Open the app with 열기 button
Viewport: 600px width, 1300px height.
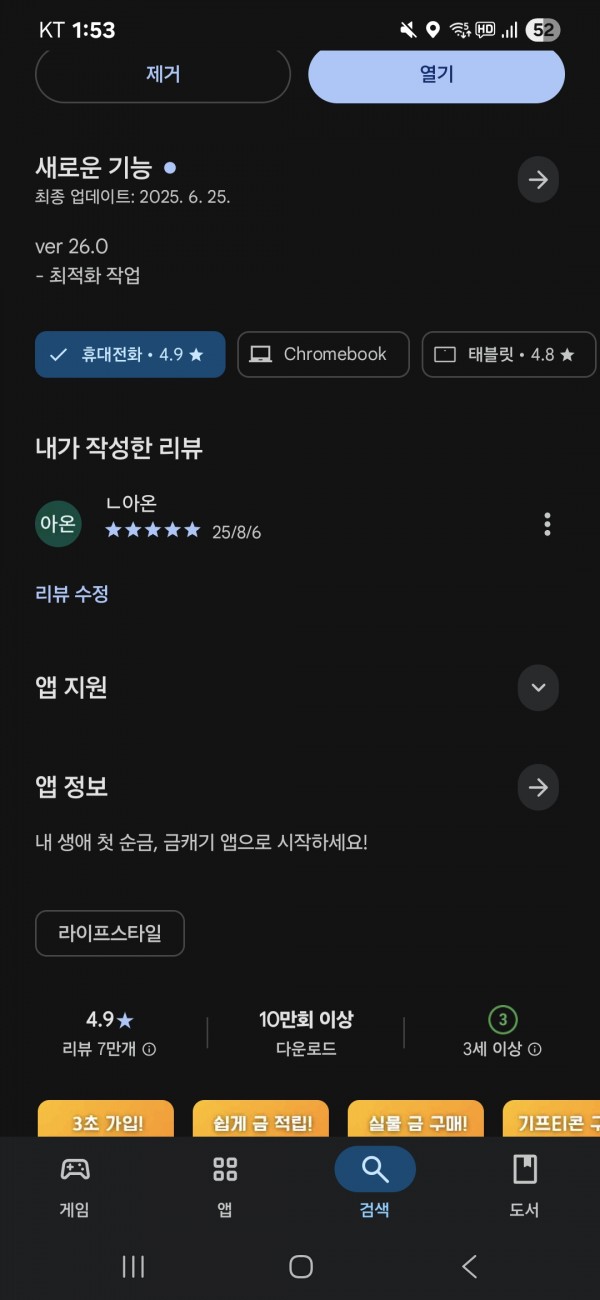click(x=436, y=74)
